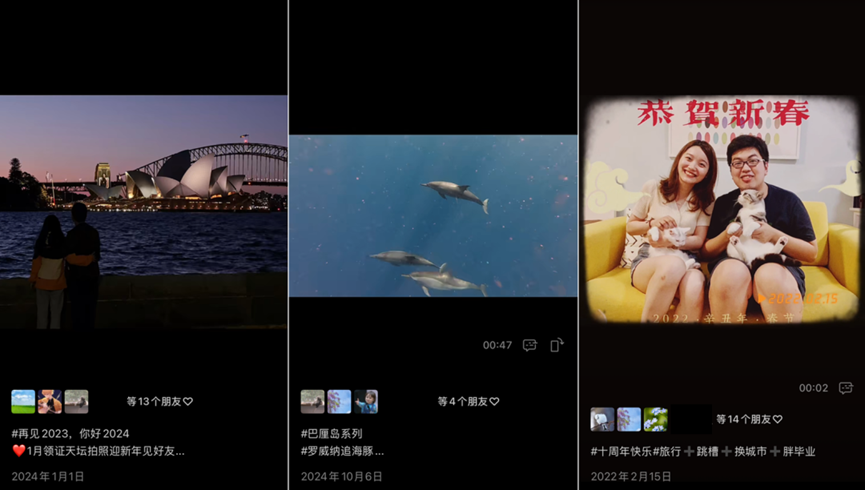Toggle bullet comments on the 00:02 video
Screen dimensions: 865x490
846,388
